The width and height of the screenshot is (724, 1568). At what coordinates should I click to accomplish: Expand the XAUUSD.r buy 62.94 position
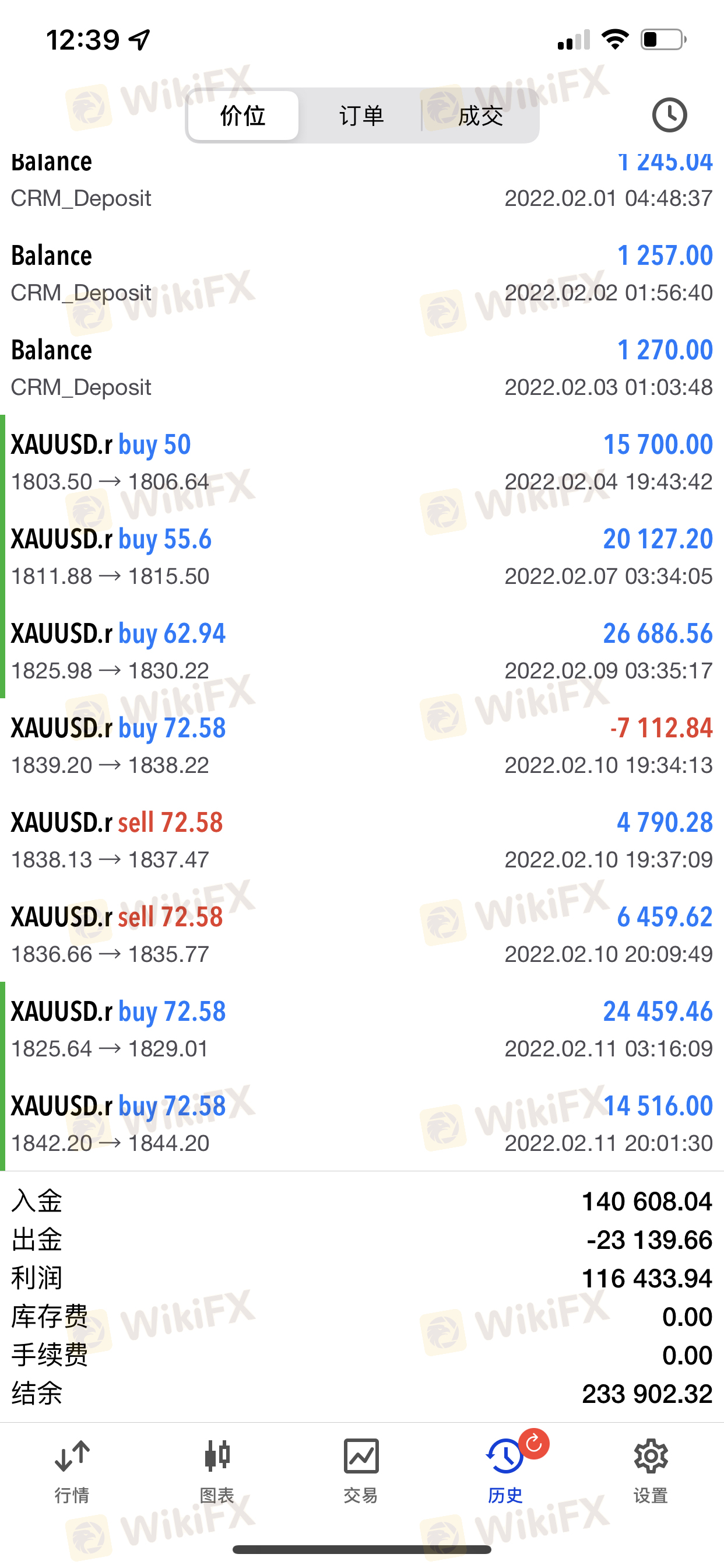[x=362, y=650]
